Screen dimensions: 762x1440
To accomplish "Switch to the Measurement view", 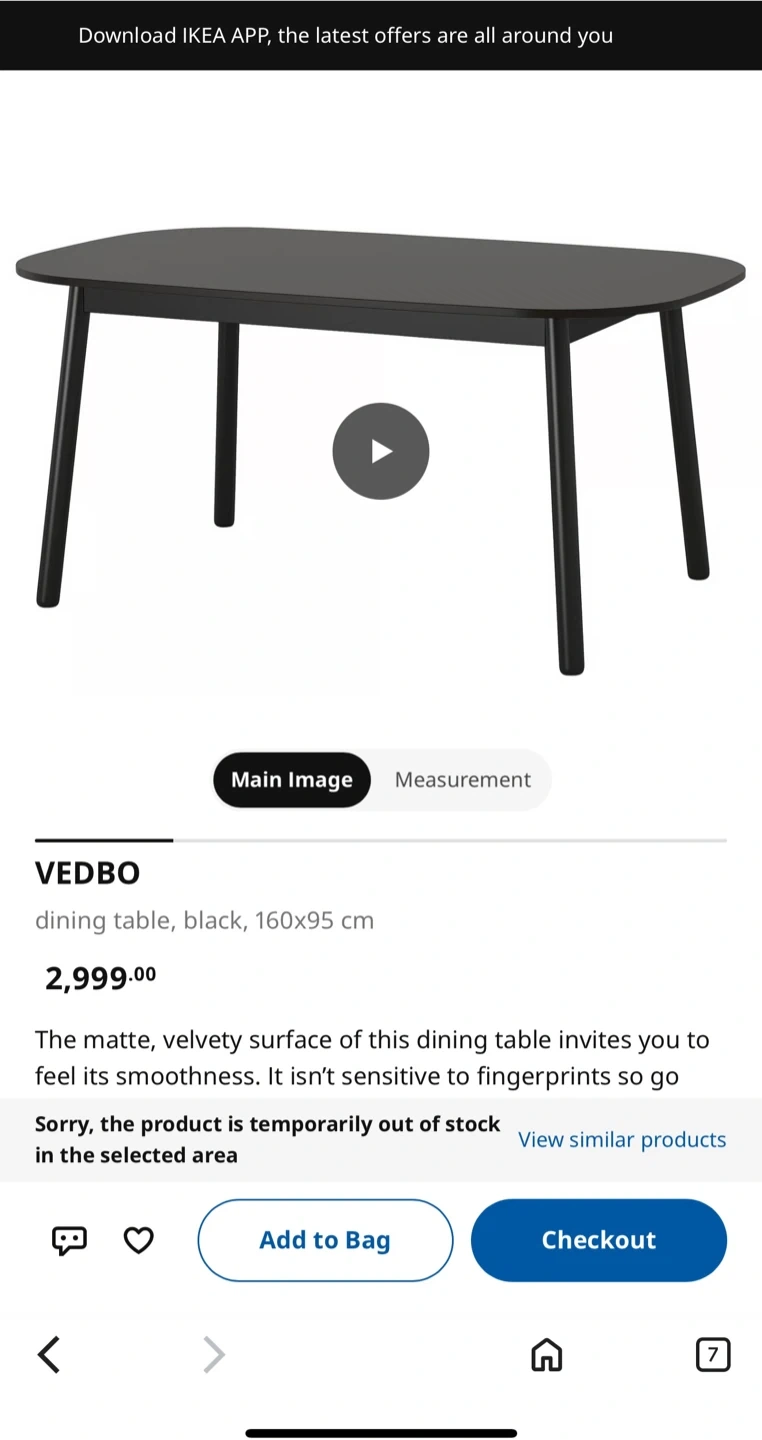I will pyautogui.click(x=463, y=780).
